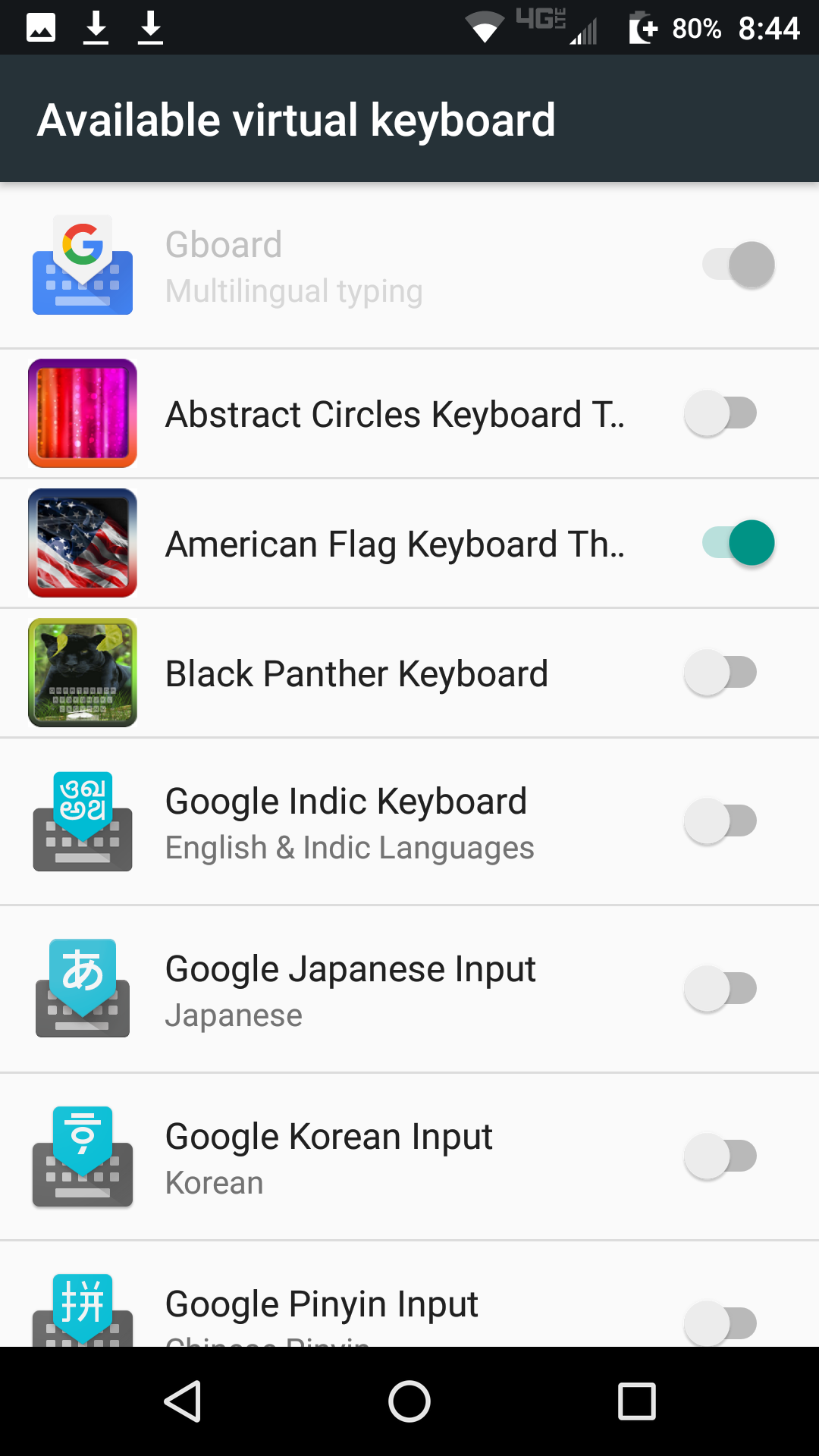Go back using navigation bar
Viewport: 819px width, 1456px height.
click(x=183, y=1401)
